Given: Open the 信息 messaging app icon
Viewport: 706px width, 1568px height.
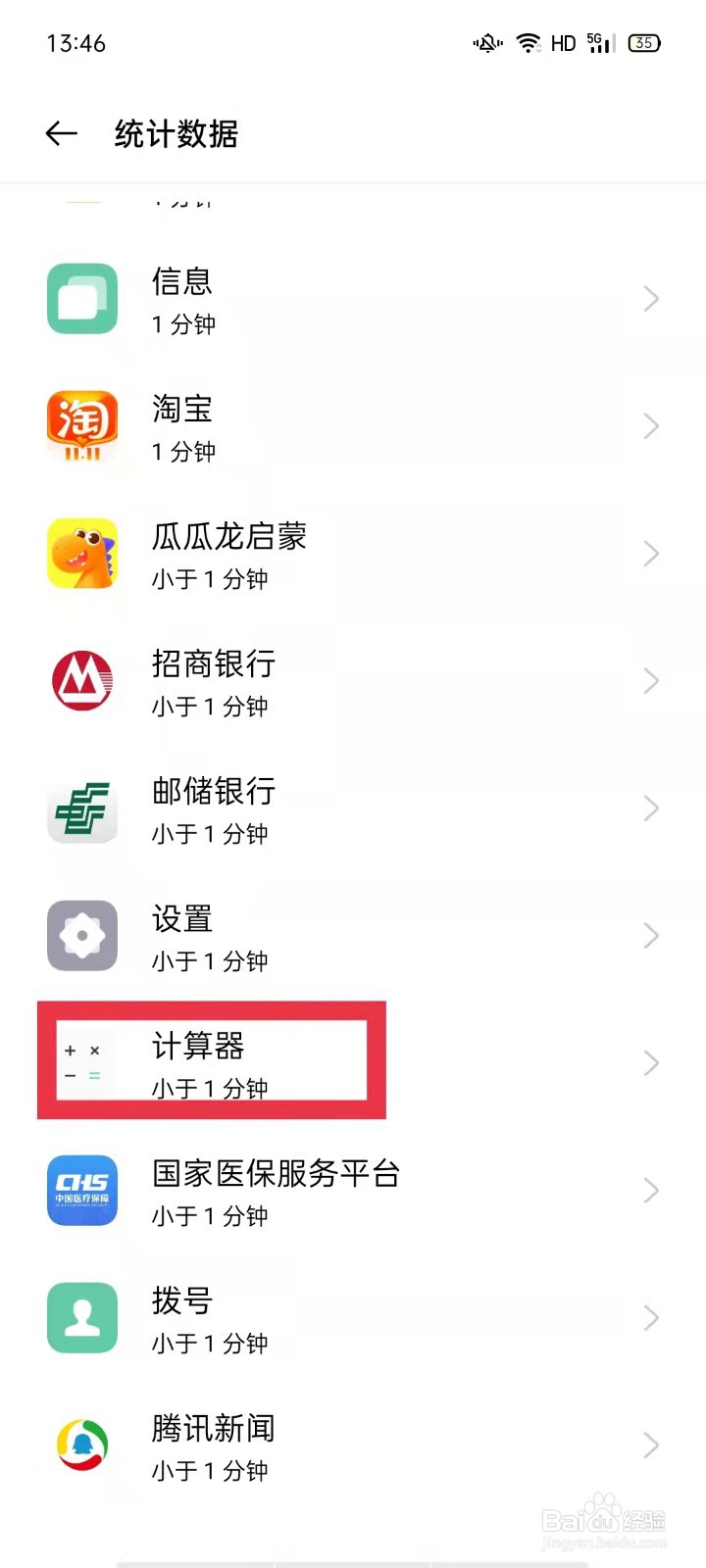Looking at the screenshot, I should point(82,299).
